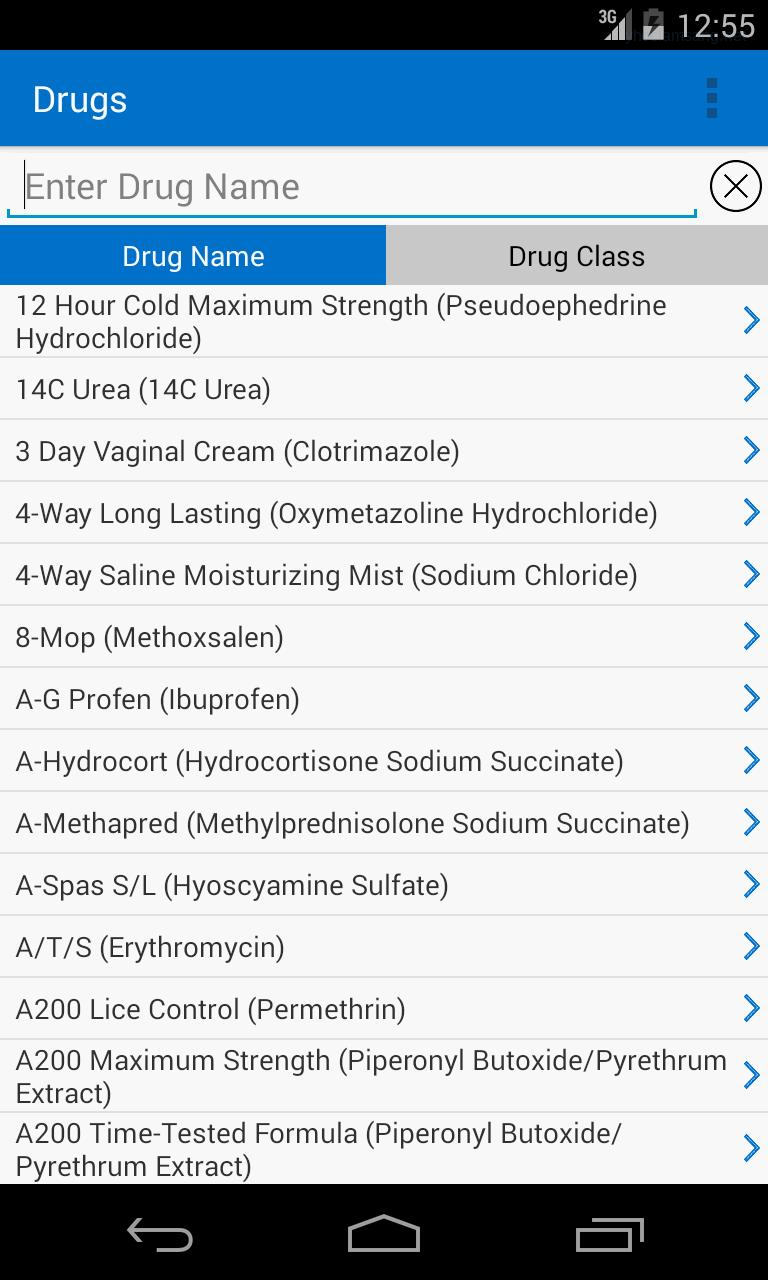The image size is (768, 1280).
Task: Open A200 Time-Tested Formula entry
Action: (384, 1149)
